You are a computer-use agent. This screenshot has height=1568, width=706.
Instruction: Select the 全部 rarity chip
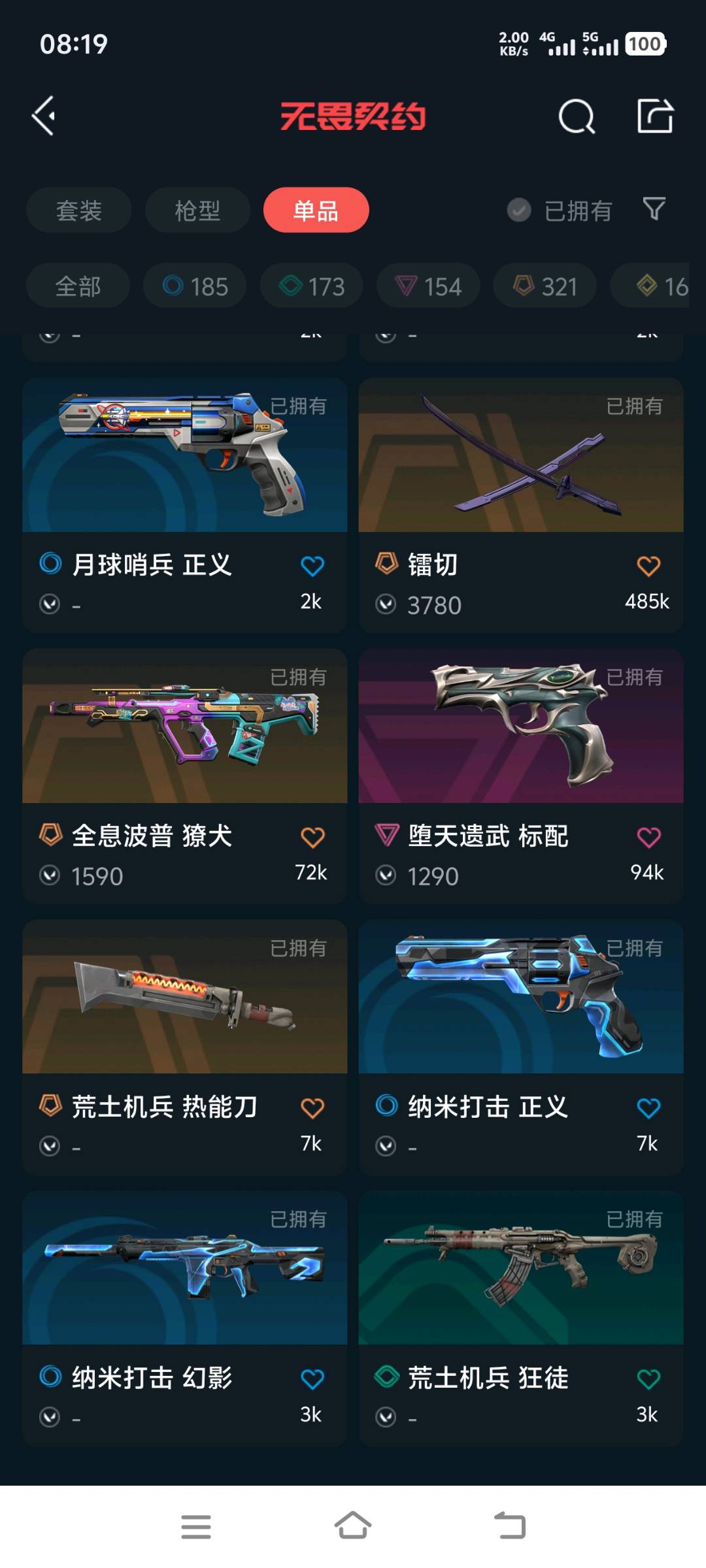pos(78,286)
